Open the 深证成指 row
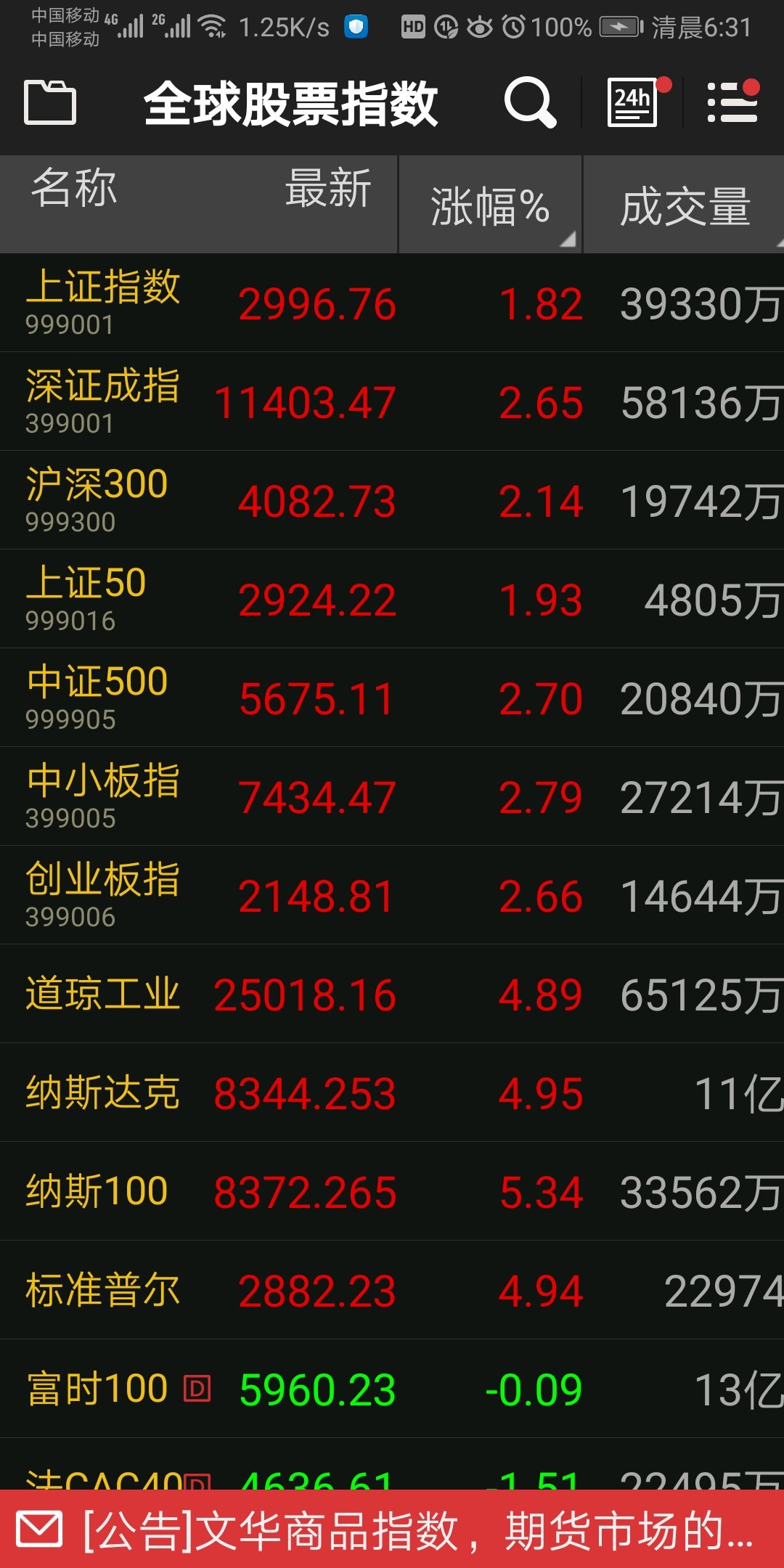This screenshot has height=1568, width=784. (x=392, y=401)
